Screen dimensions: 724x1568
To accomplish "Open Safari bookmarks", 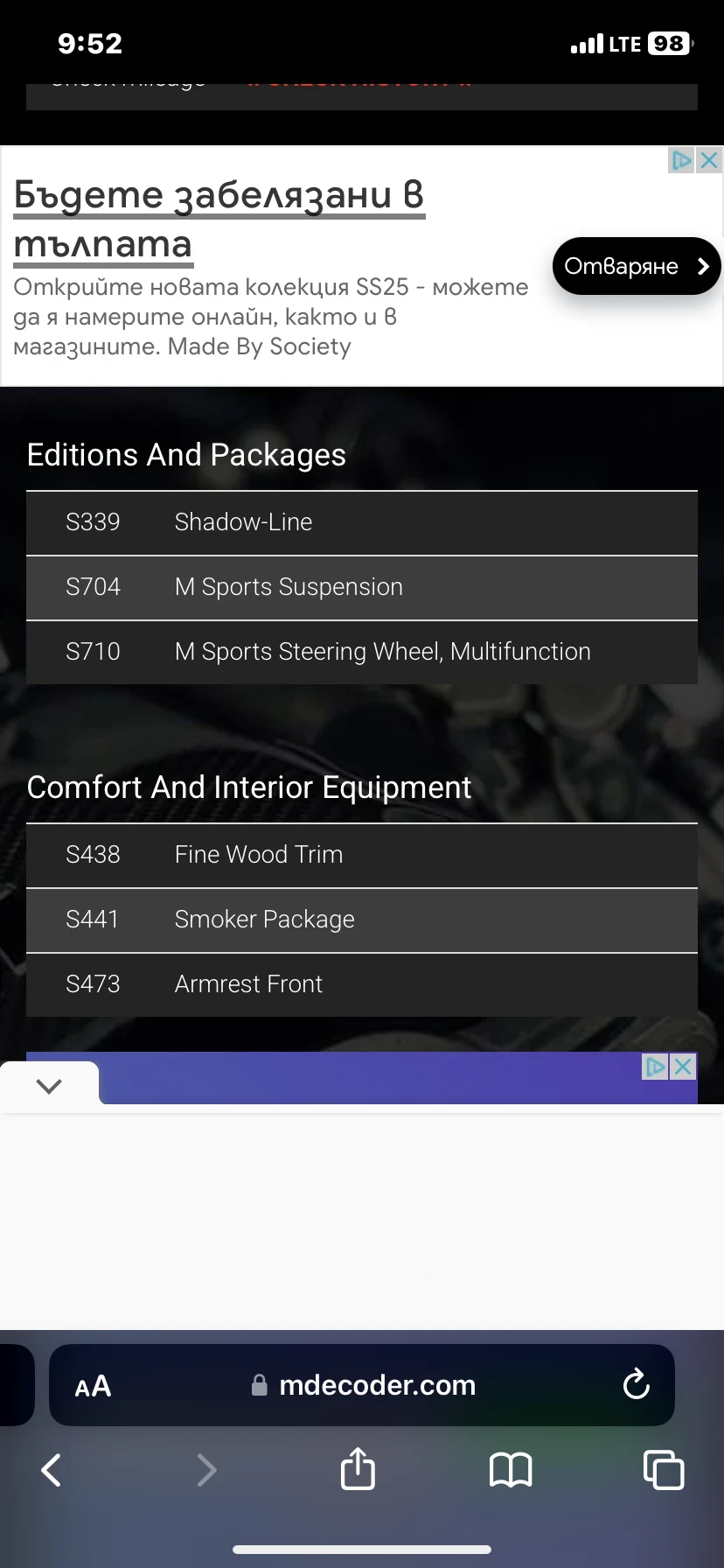I will 511,1470.
